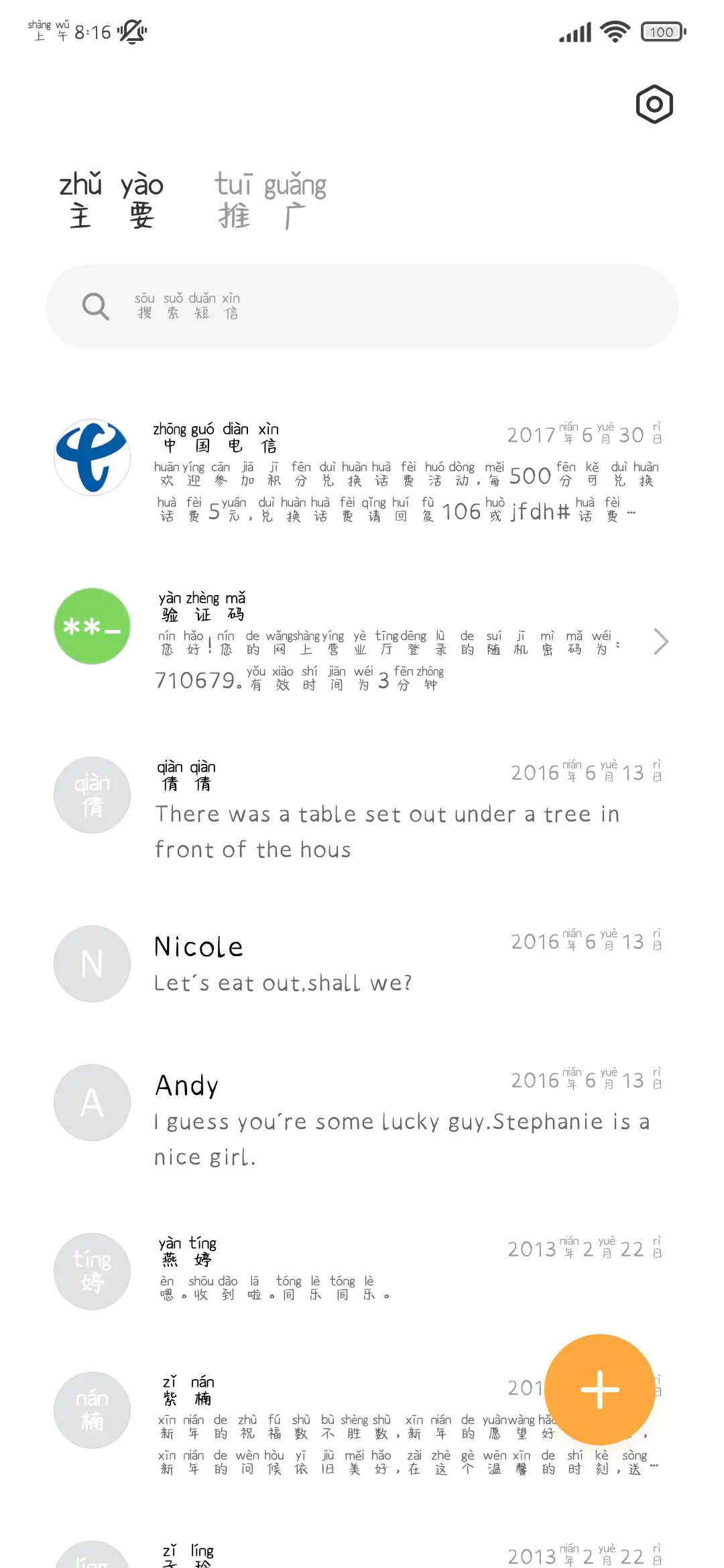Compose a new message with plus button
Image resolution: width=724 pixels, height=1568 pixels.
click(x=599, y=1389)
